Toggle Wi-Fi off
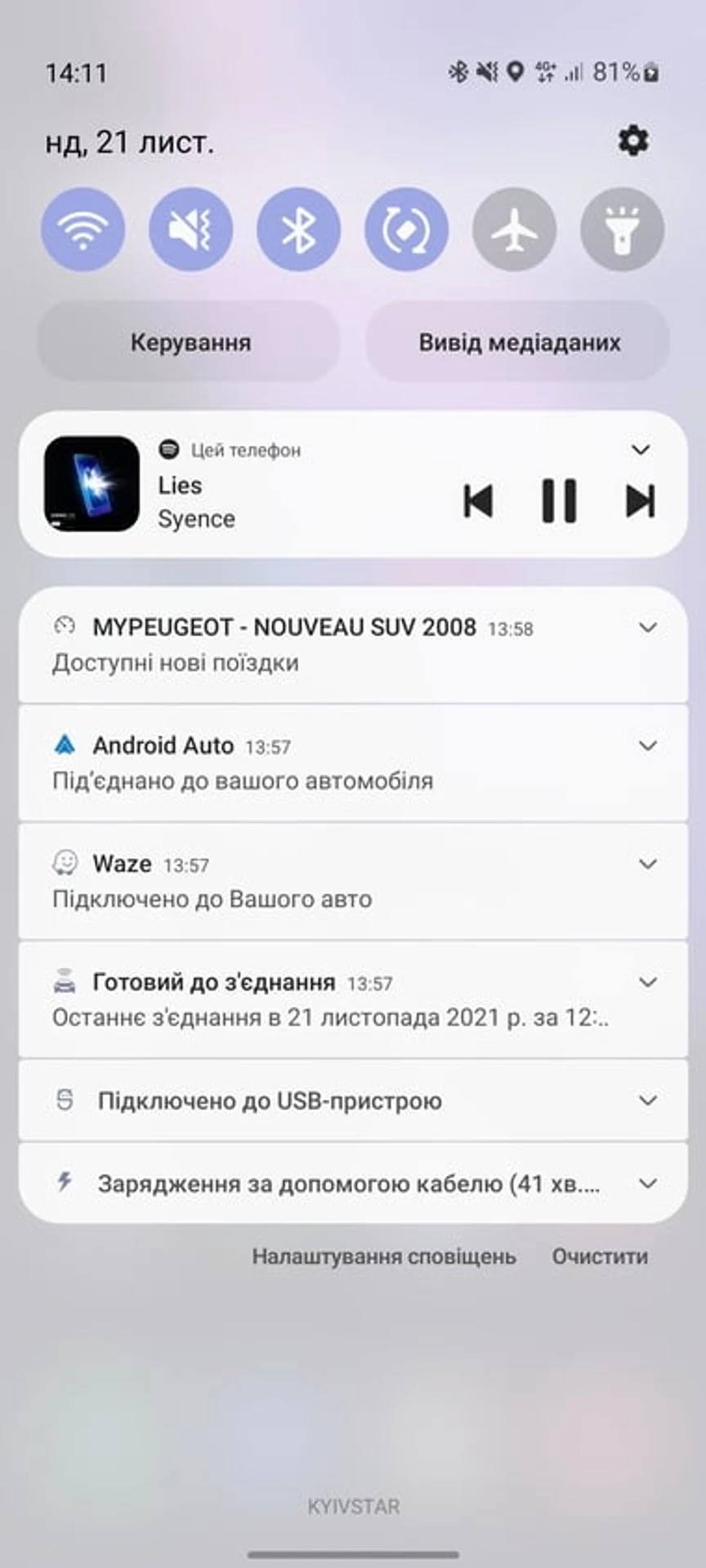706x1568 pixels. [83, 229]
